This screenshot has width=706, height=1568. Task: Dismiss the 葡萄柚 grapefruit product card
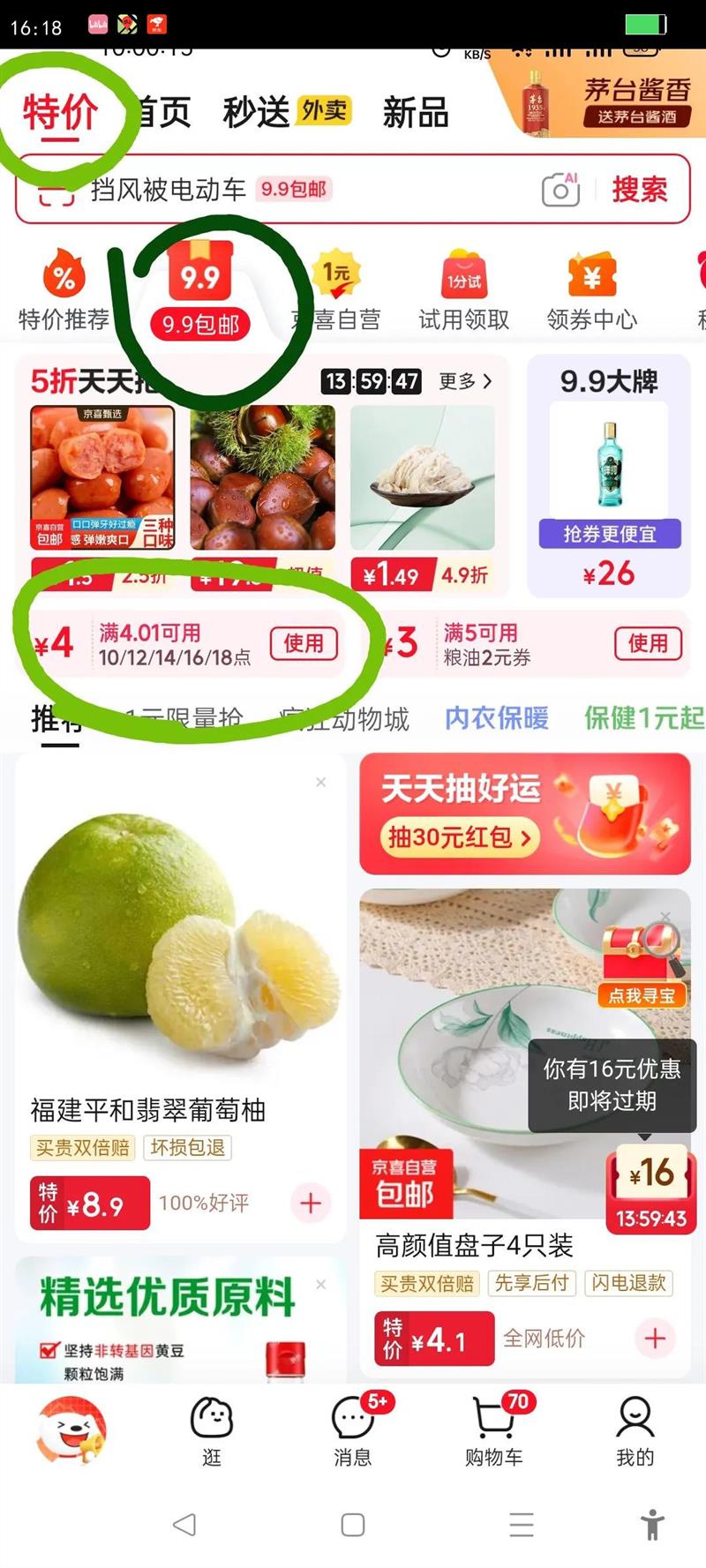[320, 782]
